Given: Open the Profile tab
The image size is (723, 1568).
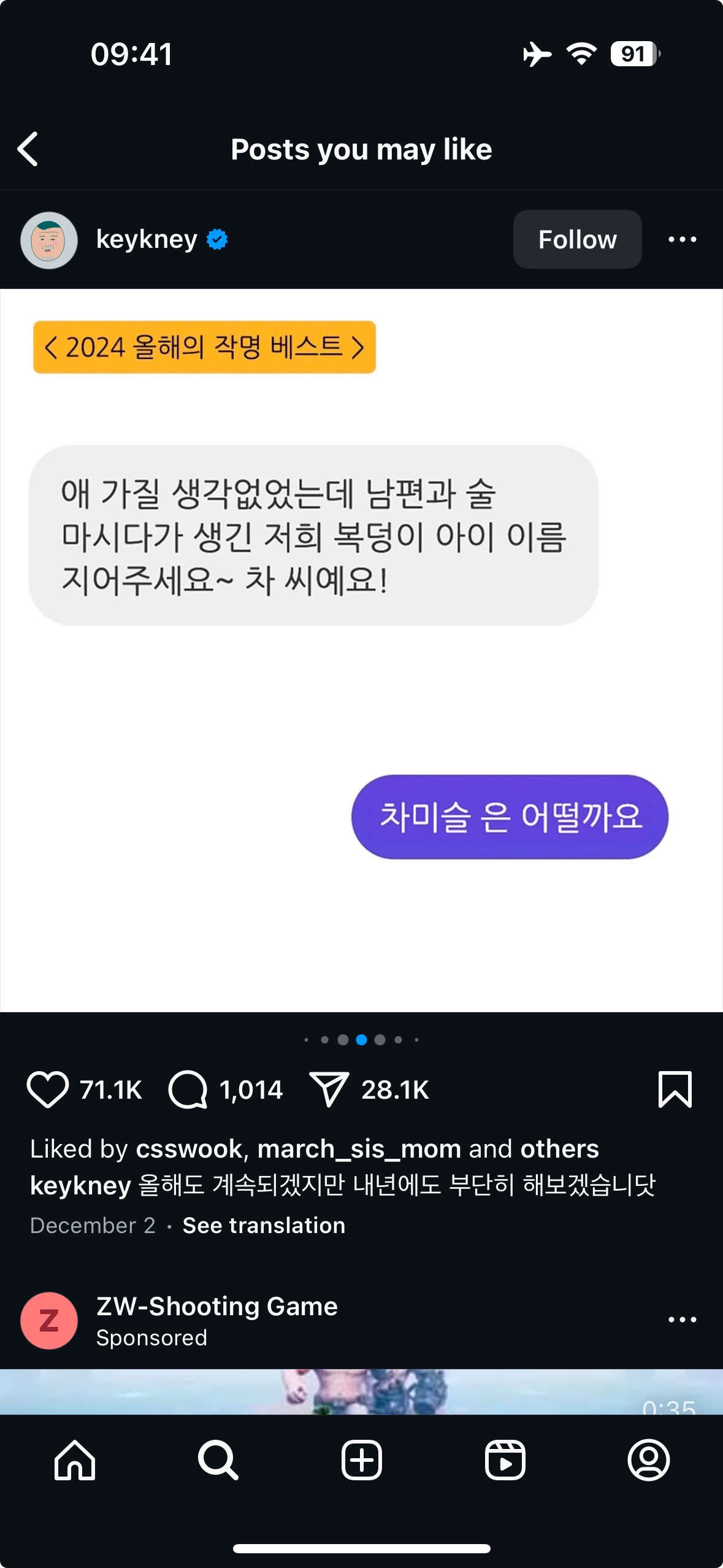Looking at the screenshot, I should tap(648, 1460).
